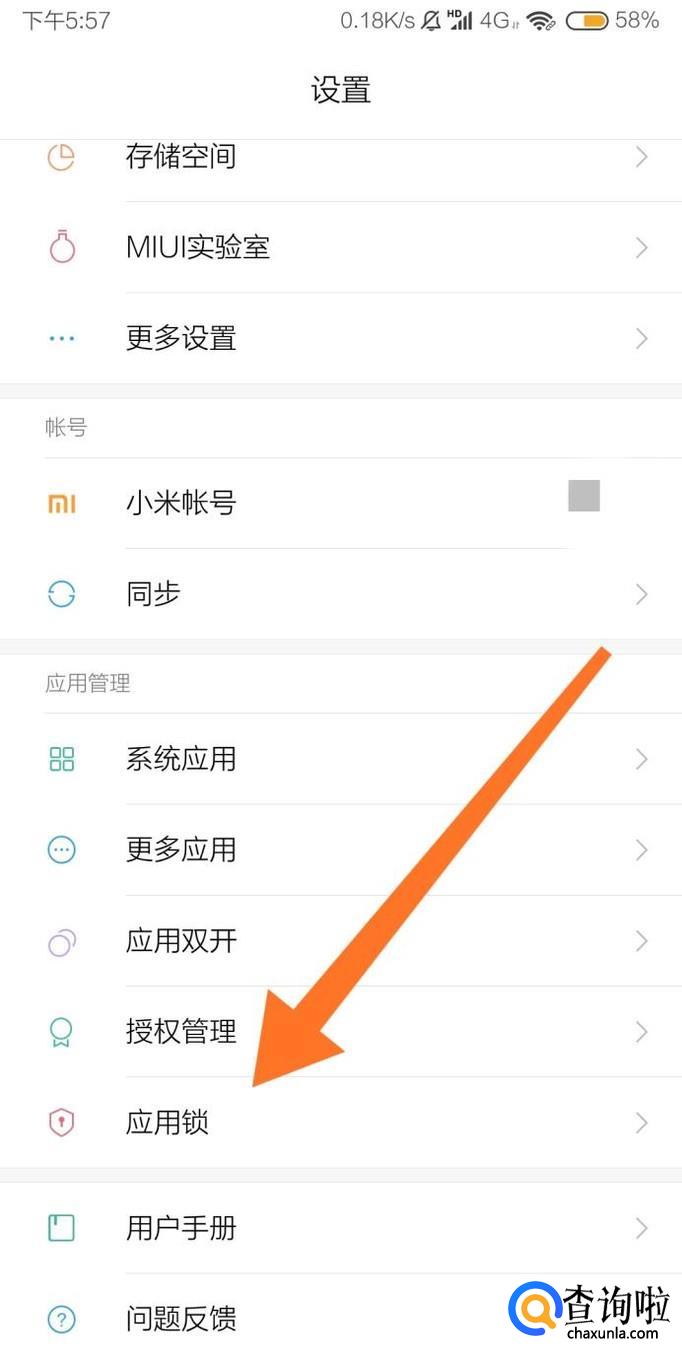Open 小米帐号 account page
The width and height of the screenshot is (682, 1364).
click(181, 502)
